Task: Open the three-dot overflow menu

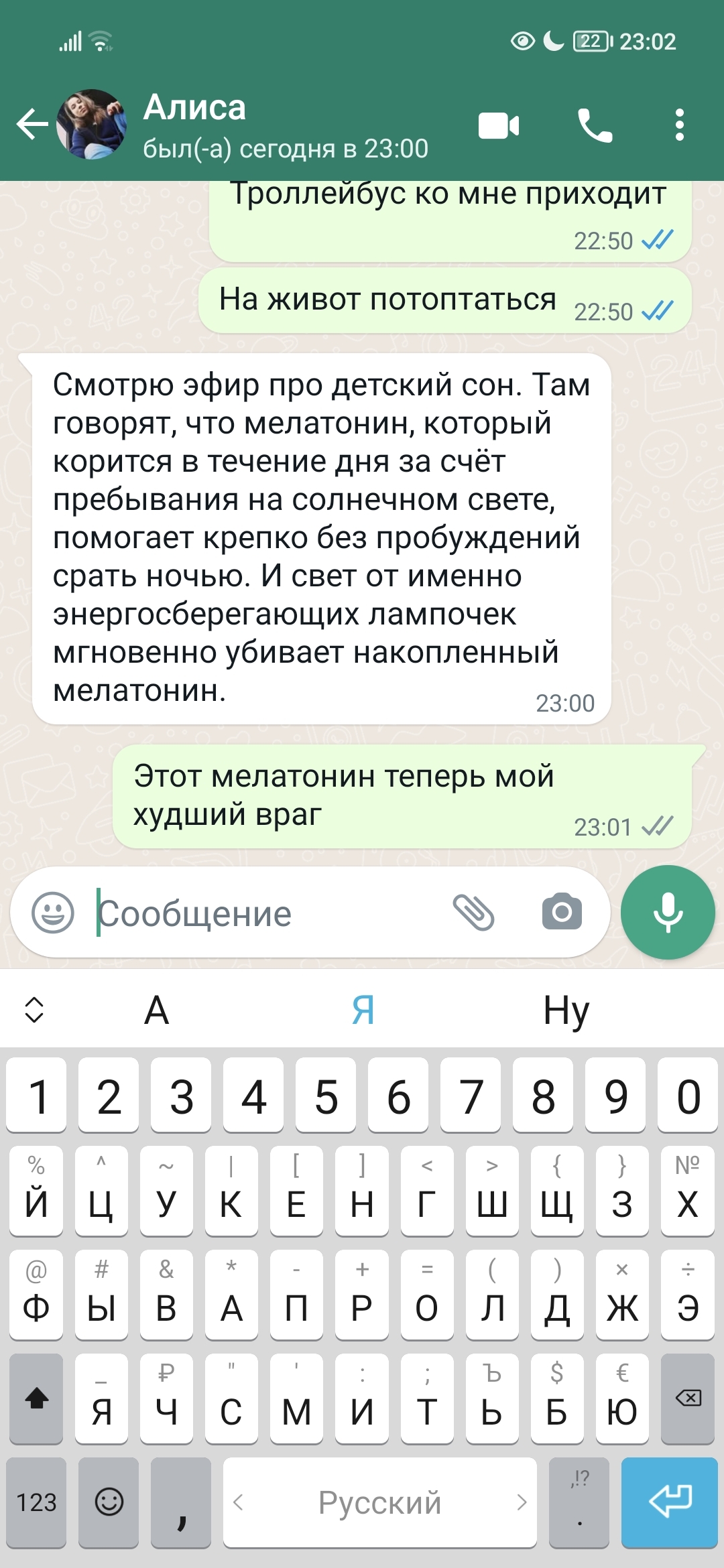Action: 679,125
